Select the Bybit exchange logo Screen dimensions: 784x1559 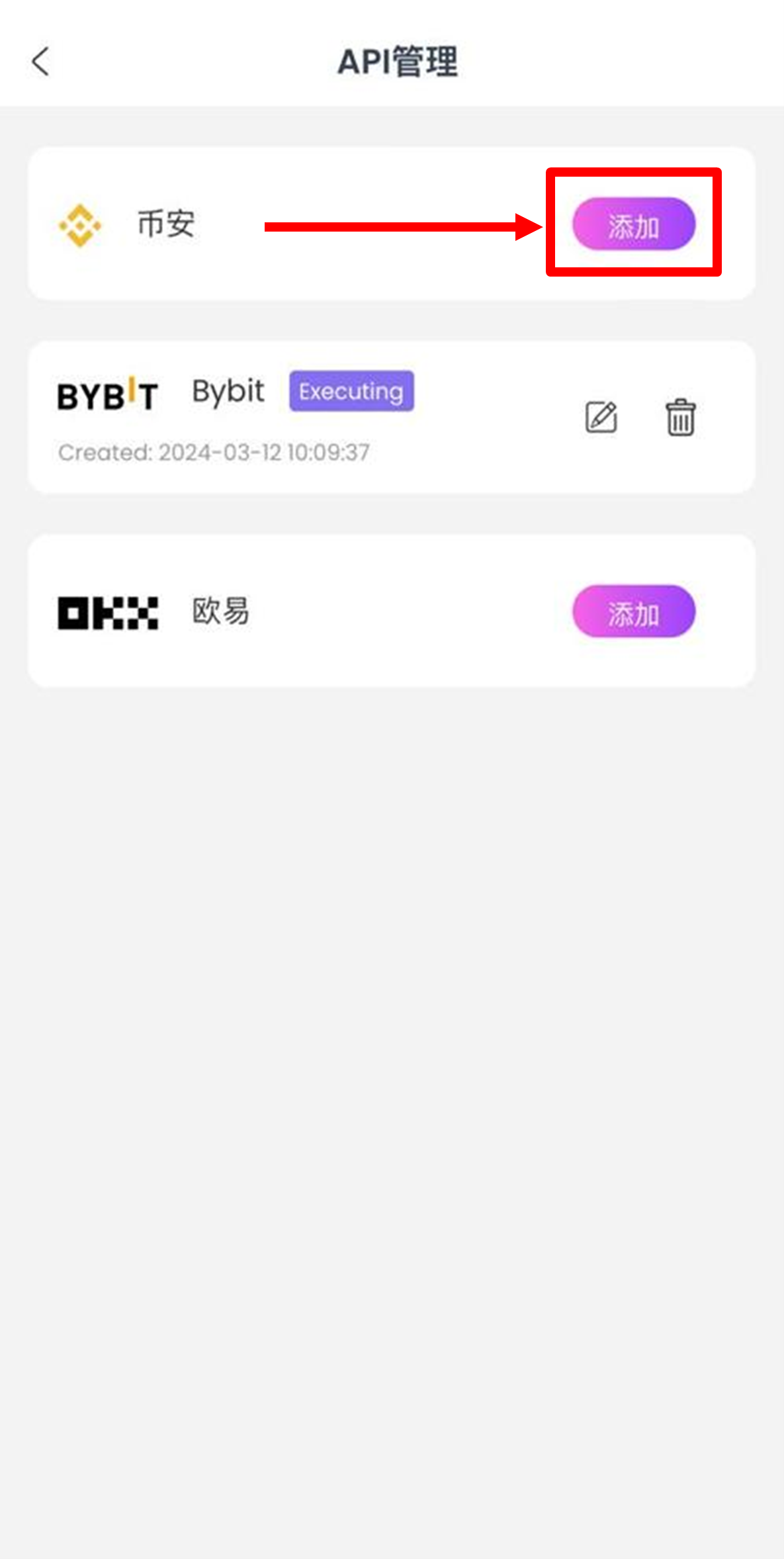pyautogui.click(x=108, y=393)
